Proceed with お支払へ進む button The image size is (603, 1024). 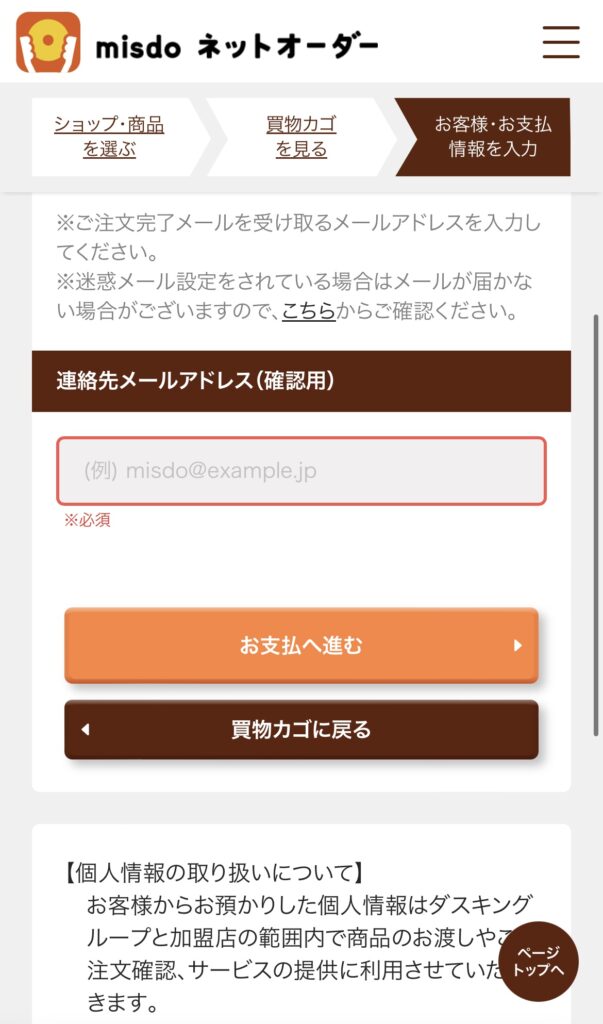tap(301, 646)
